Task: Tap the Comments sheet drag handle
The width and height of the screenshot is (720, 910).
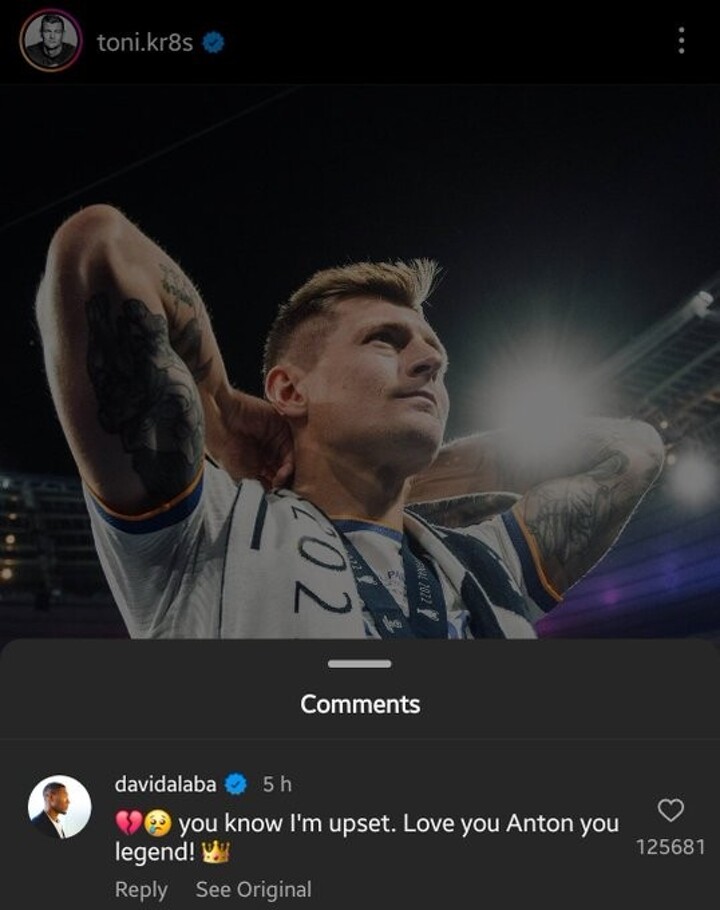Action: (x=360, y=664)
